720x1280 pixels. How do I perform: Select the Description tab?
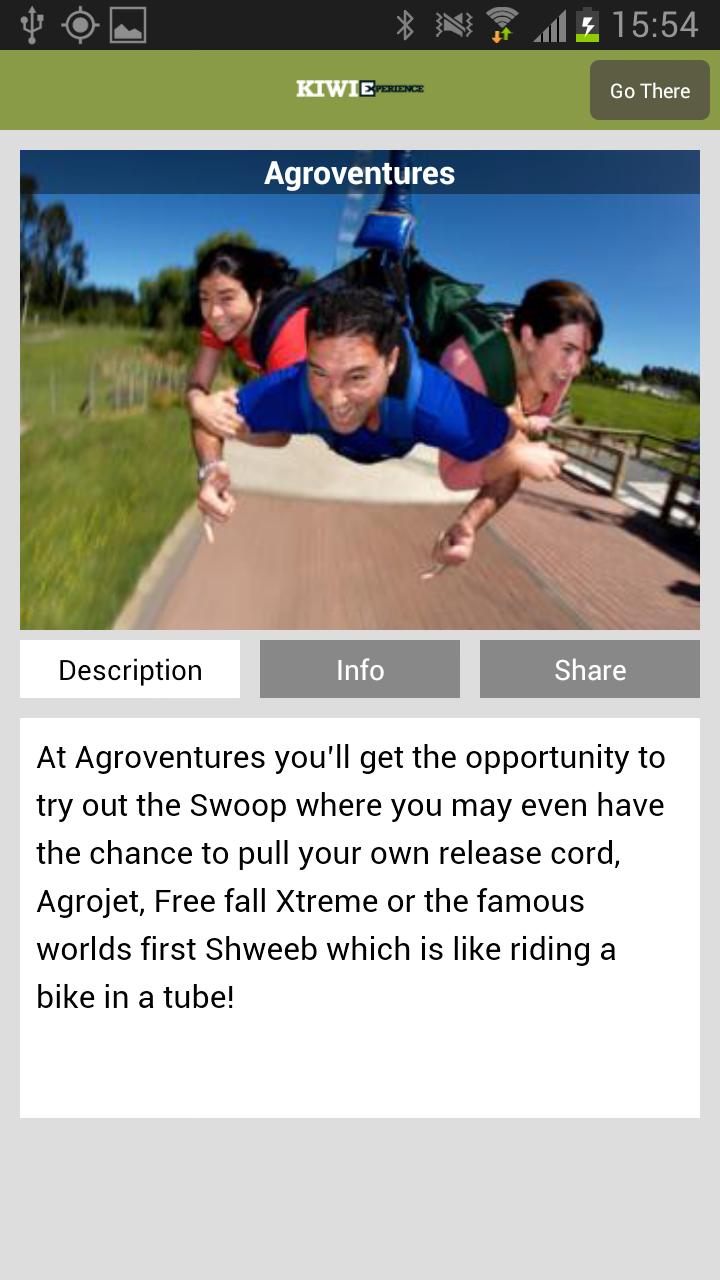click(130, 669)
